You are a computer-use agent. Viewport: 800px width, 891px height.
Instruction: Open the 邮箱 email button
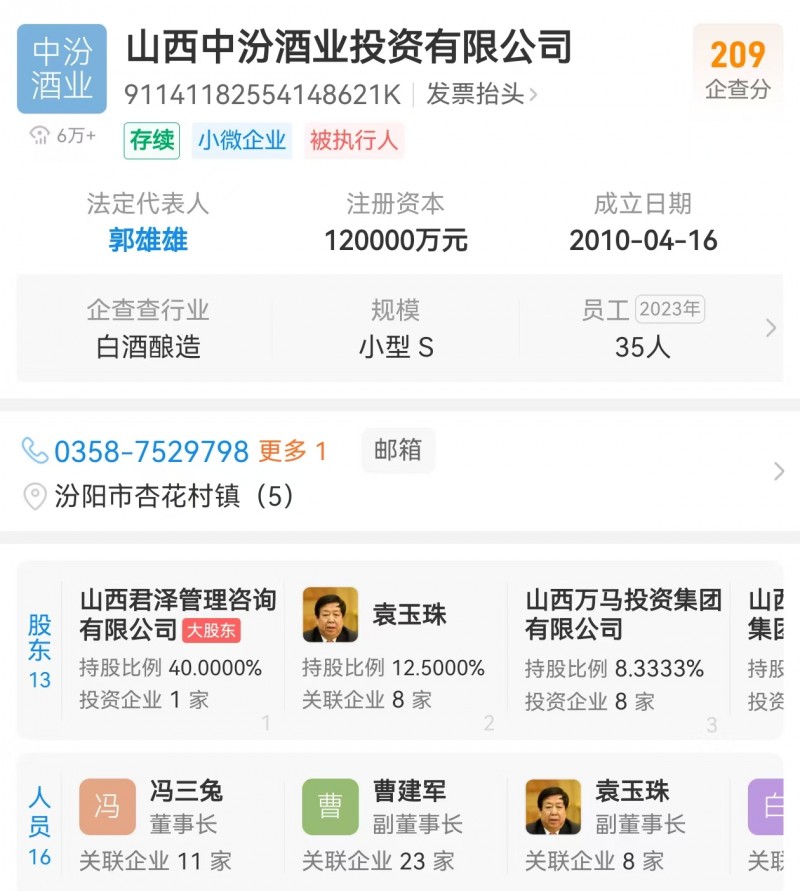pos(398,451)
